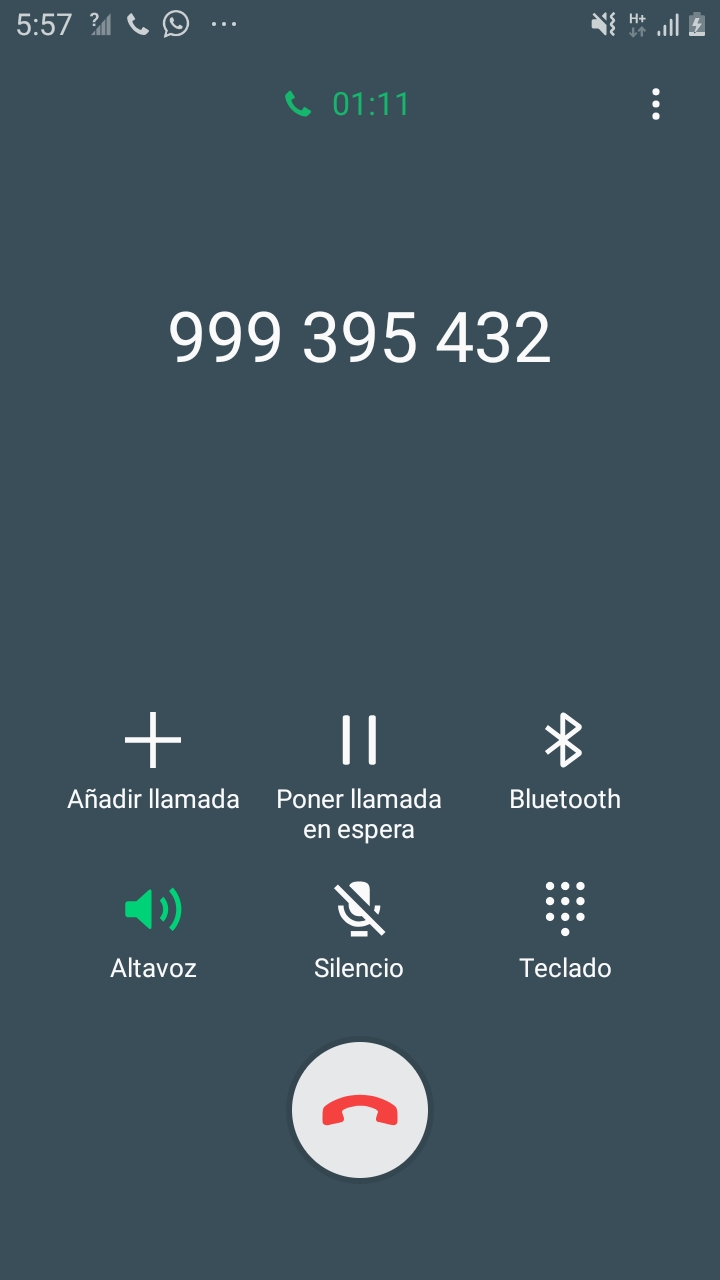Open the Teclado dial pad
Viewport: 720px width, 1280px height.
click(x=565, y=931)
